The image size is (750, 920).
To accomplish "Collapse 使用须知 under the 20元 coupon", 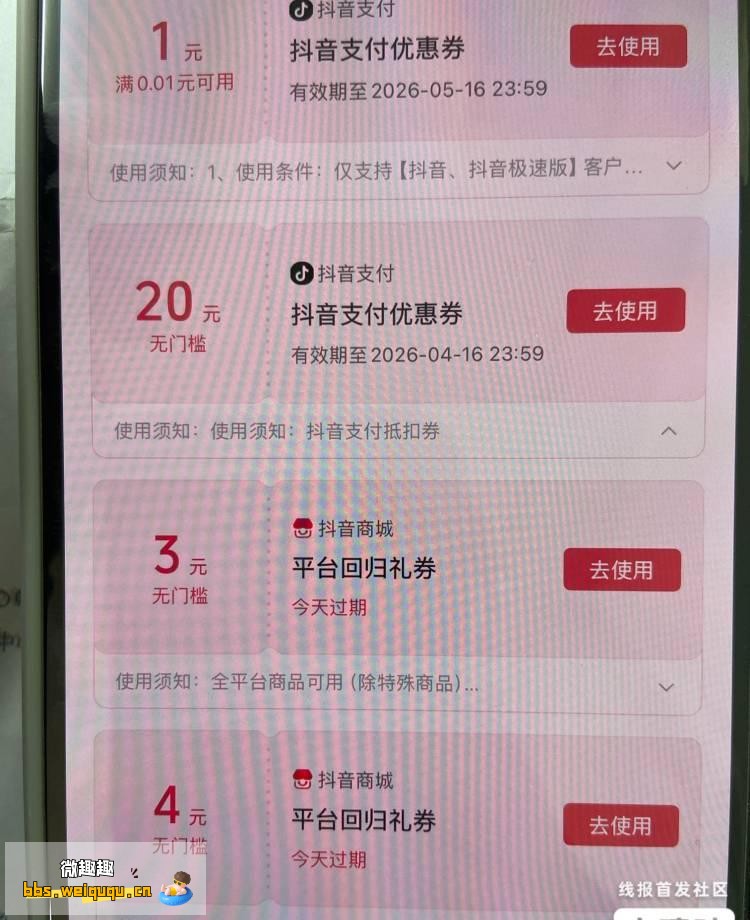I will 669,431.
